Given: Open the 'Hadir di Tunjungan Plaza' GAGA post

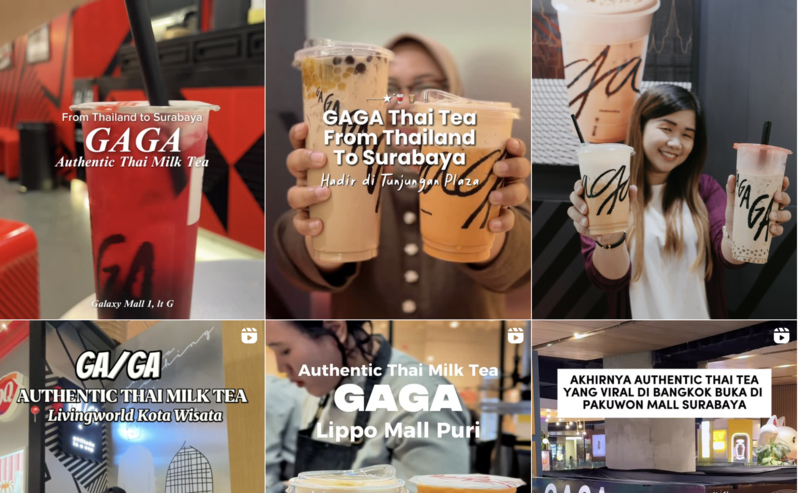Looking at the screenshot, I should click(x=398, y=160).
